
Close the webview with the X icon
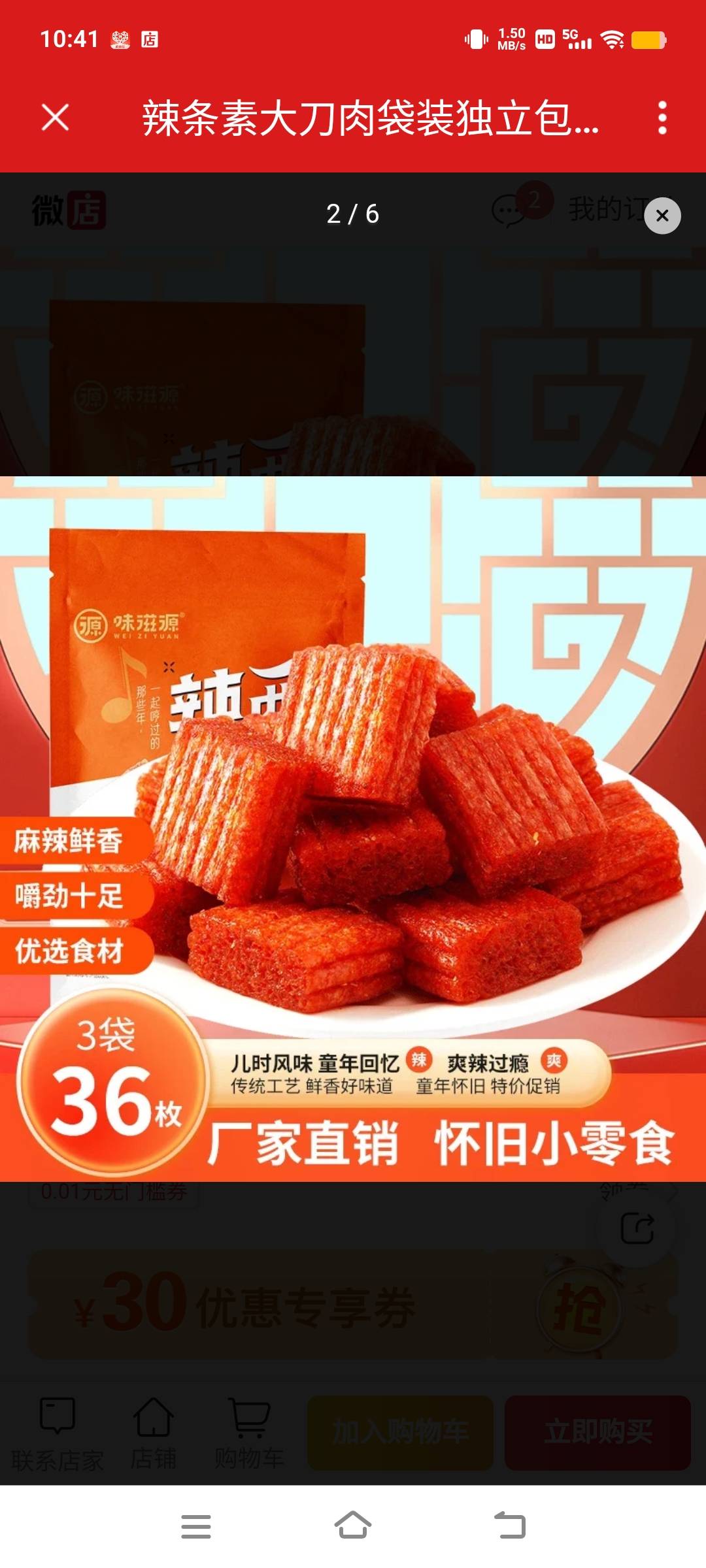(x=55, y=118)
